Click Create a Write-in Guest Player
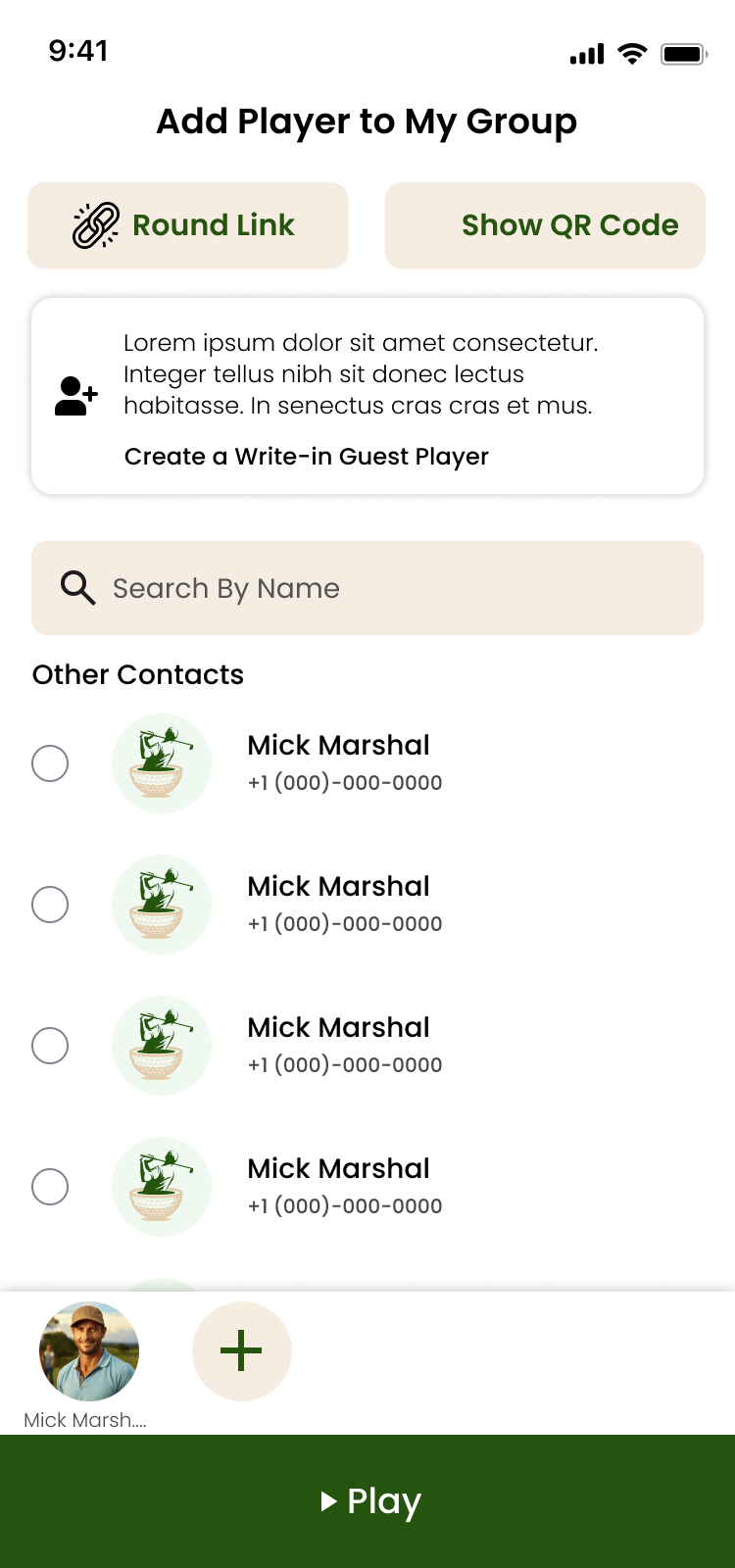The width and height of the screenshot is (735, 1568). 306,456
